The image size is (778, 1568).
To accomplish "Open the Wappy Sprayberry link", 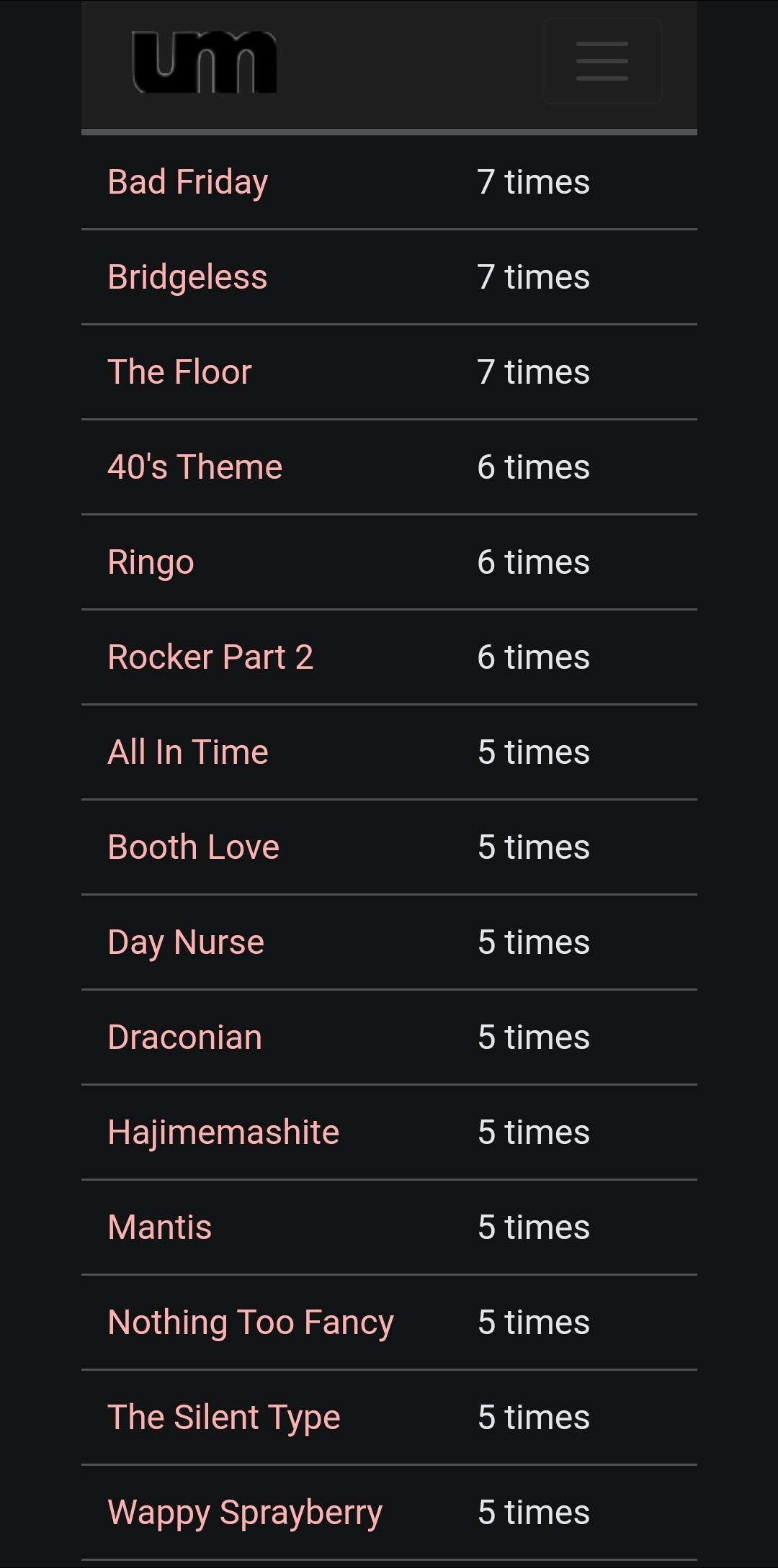I will (x=245, y=1513).
